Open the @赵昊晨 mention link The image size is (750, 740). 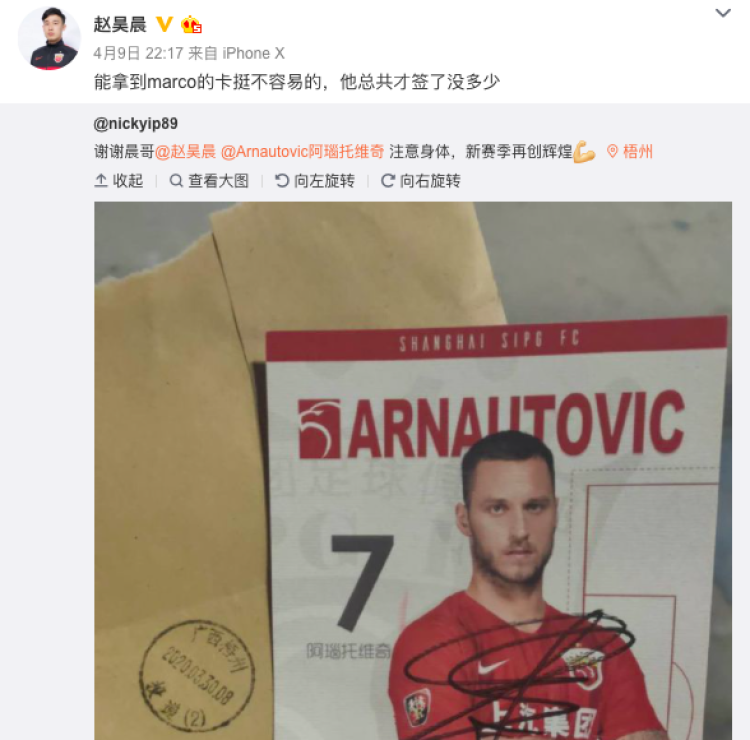click(x=185, y=152)
